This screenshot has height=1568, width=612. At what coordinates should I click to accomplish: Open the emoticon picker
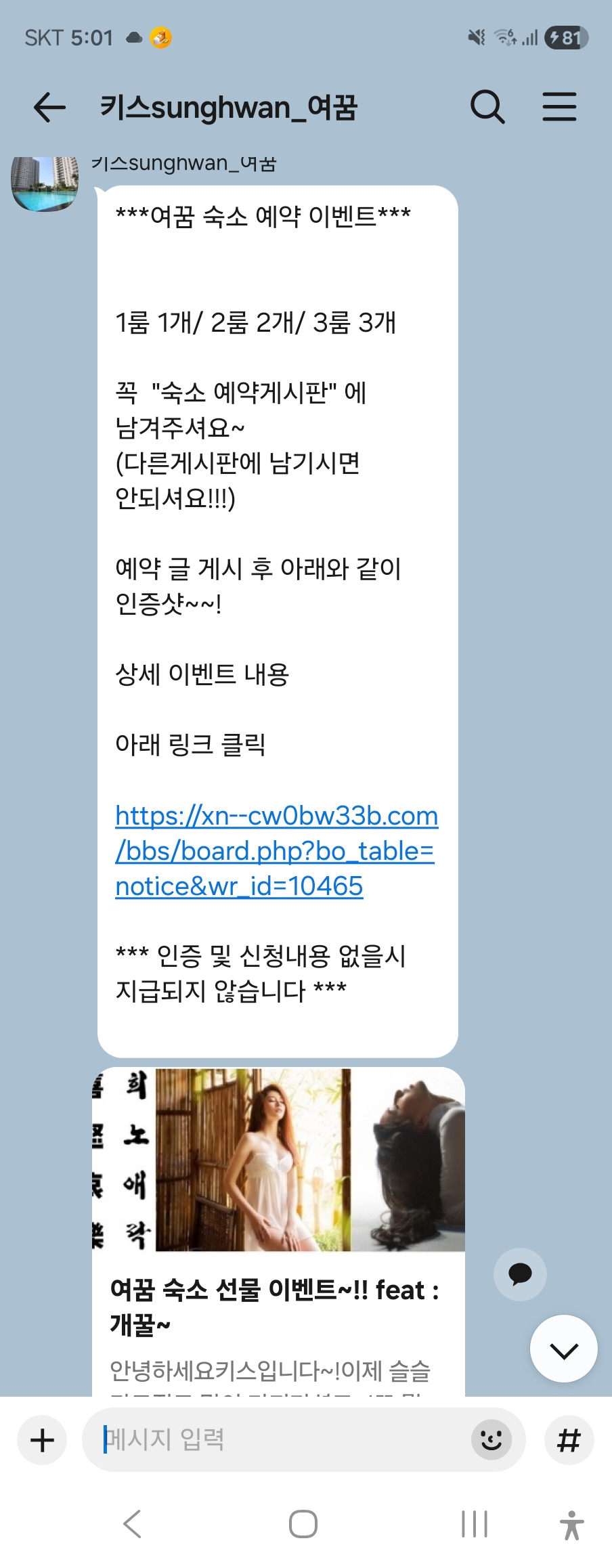(491, 1439)
